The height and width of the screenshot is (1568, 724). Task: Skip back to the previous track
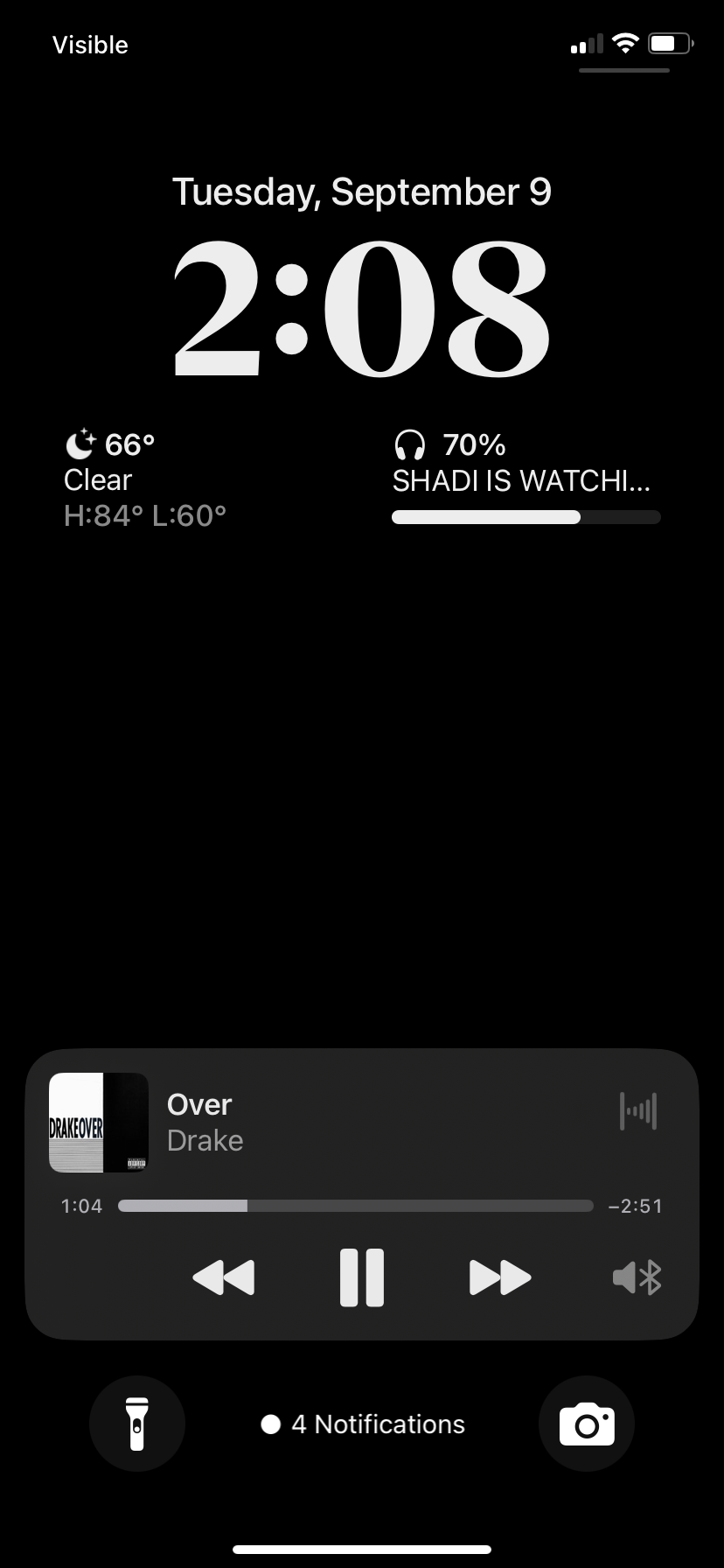point(224,1277)
